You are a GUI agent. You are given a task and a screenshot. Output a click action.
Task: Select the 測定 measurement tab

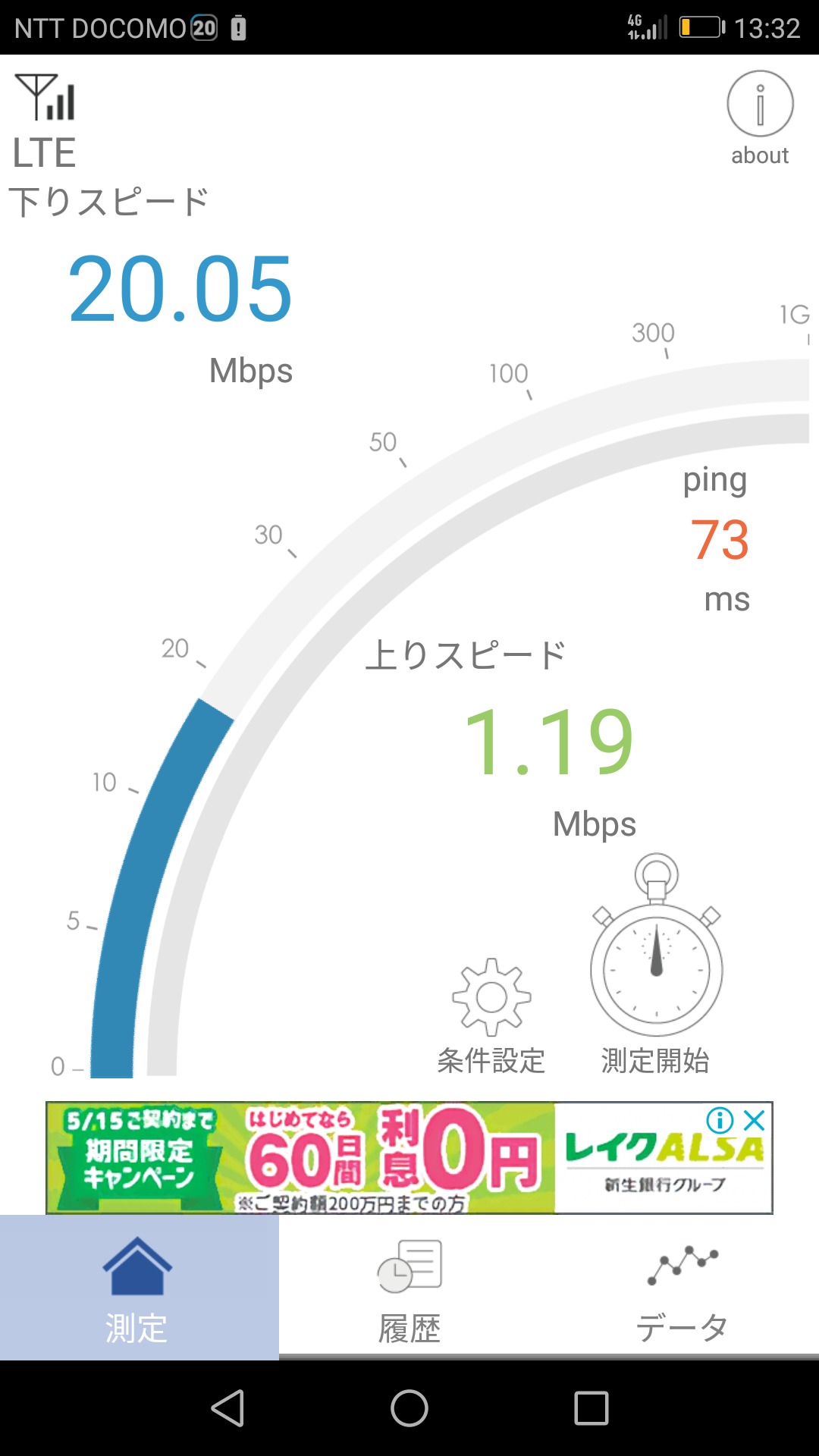(138, 1289)
